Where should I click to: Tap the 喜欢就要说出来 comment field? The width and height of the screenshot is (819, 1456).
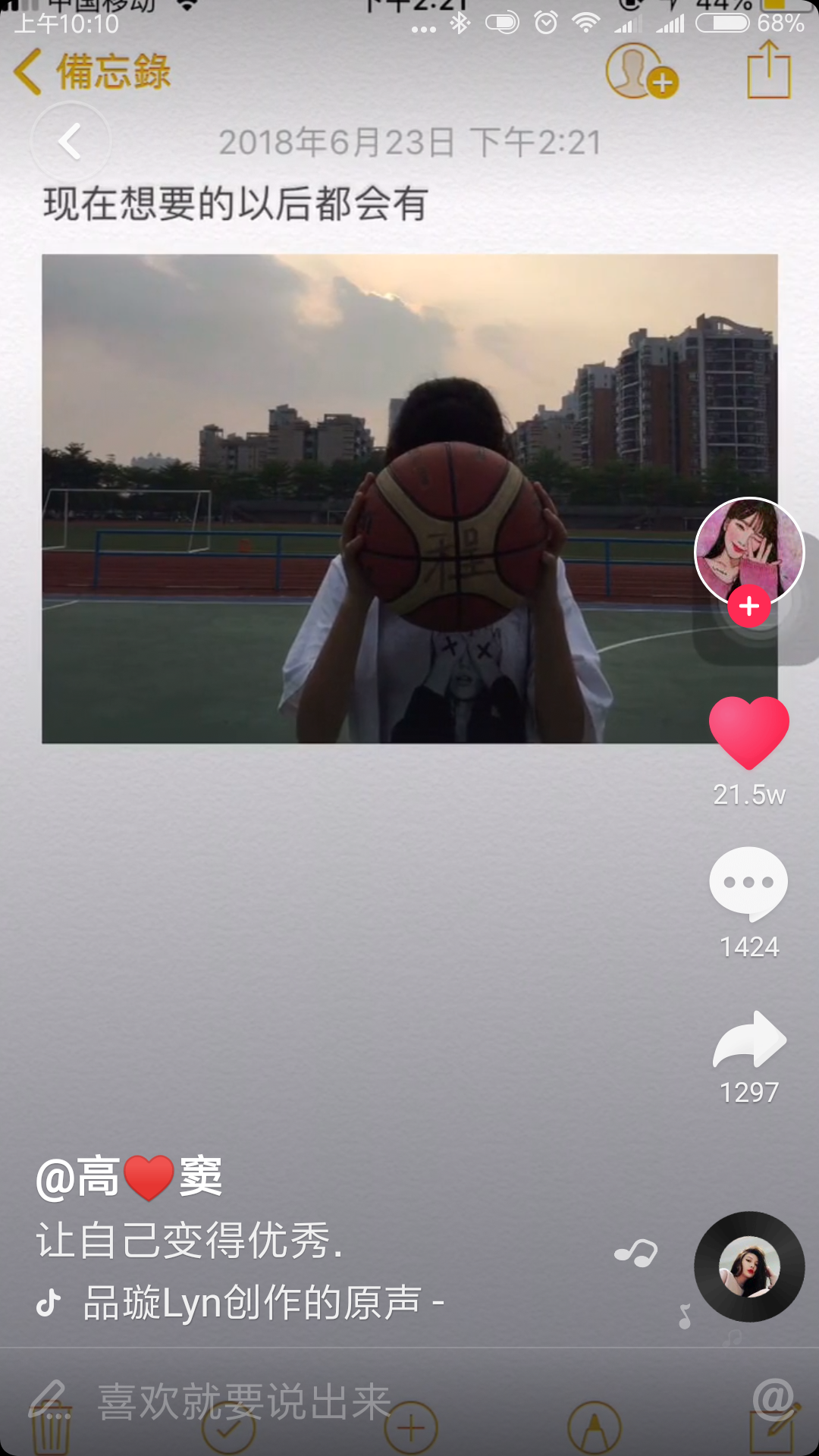point(243,1401)
